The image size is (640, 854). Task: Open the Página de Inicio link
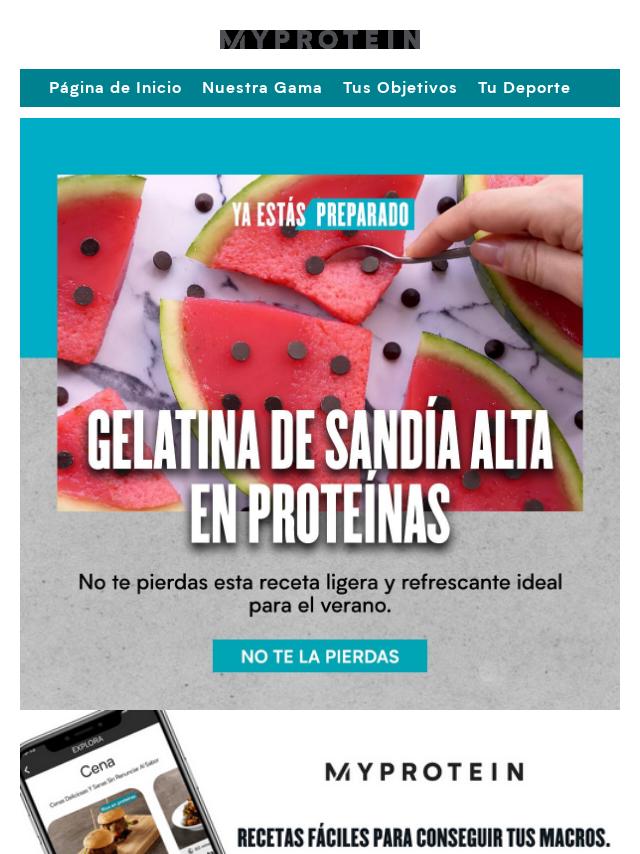[115, 88]
